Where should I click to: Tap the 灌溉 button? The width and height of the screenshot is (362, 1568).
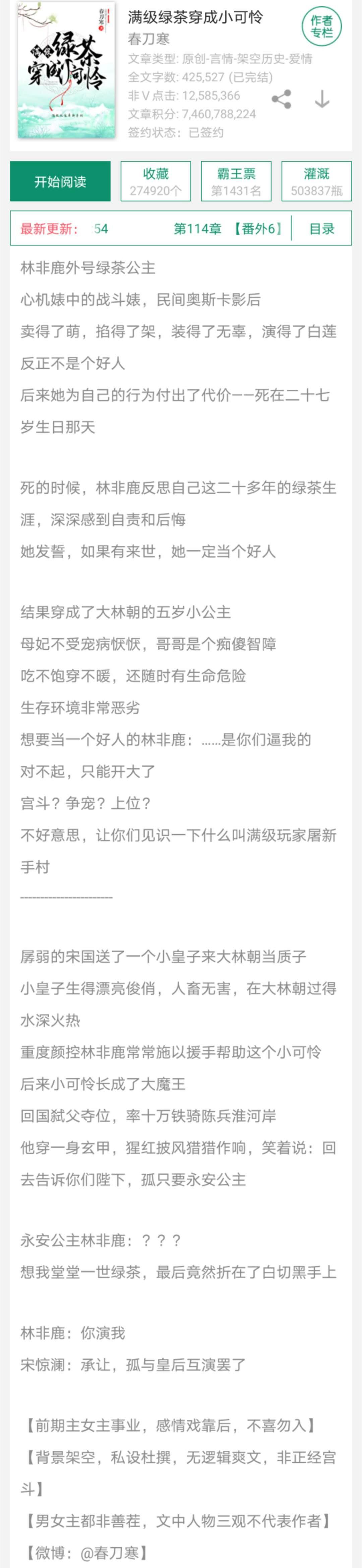pos(316,181)
